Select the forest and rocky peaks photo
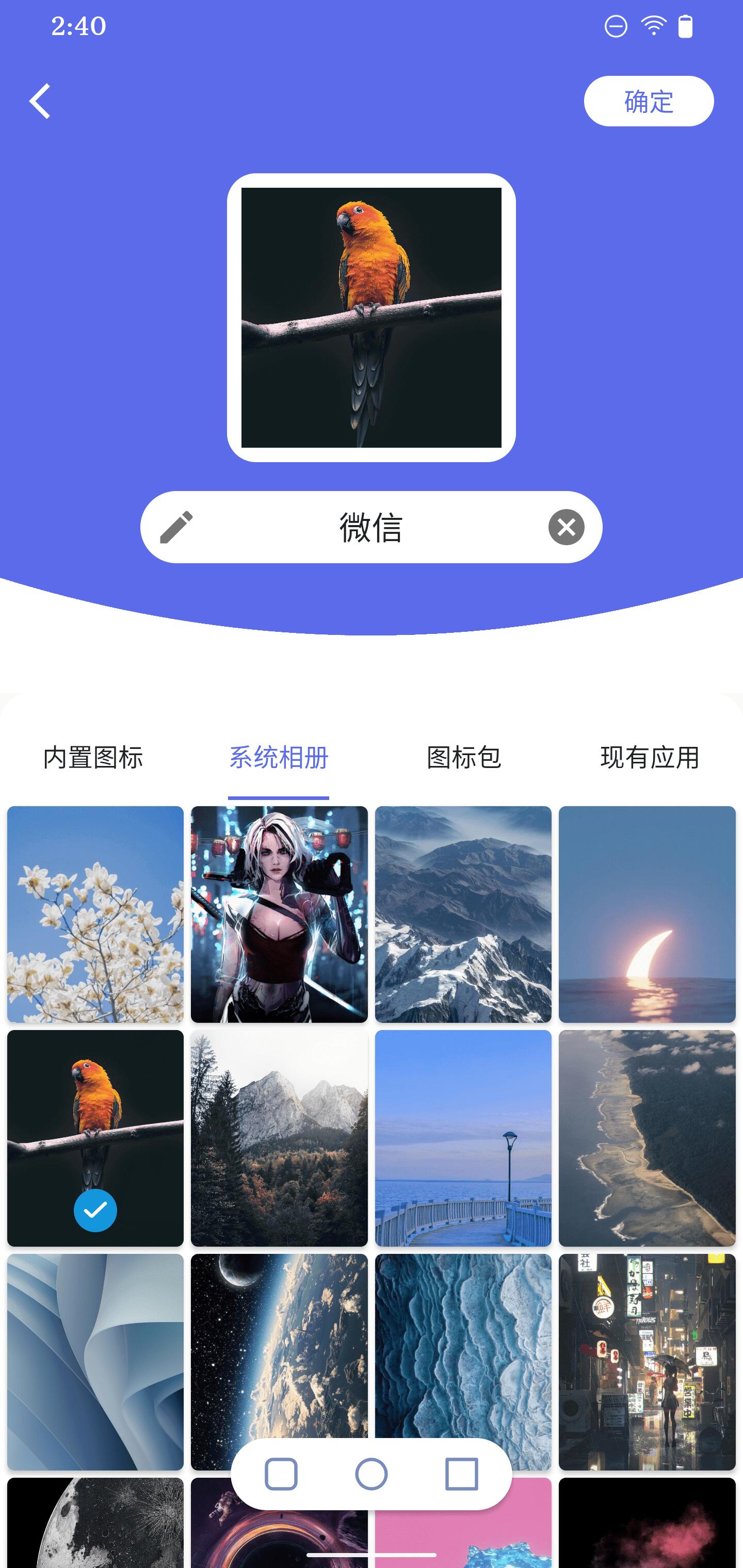This screenshot has width=743, height=1568. tap(279, 1138)
